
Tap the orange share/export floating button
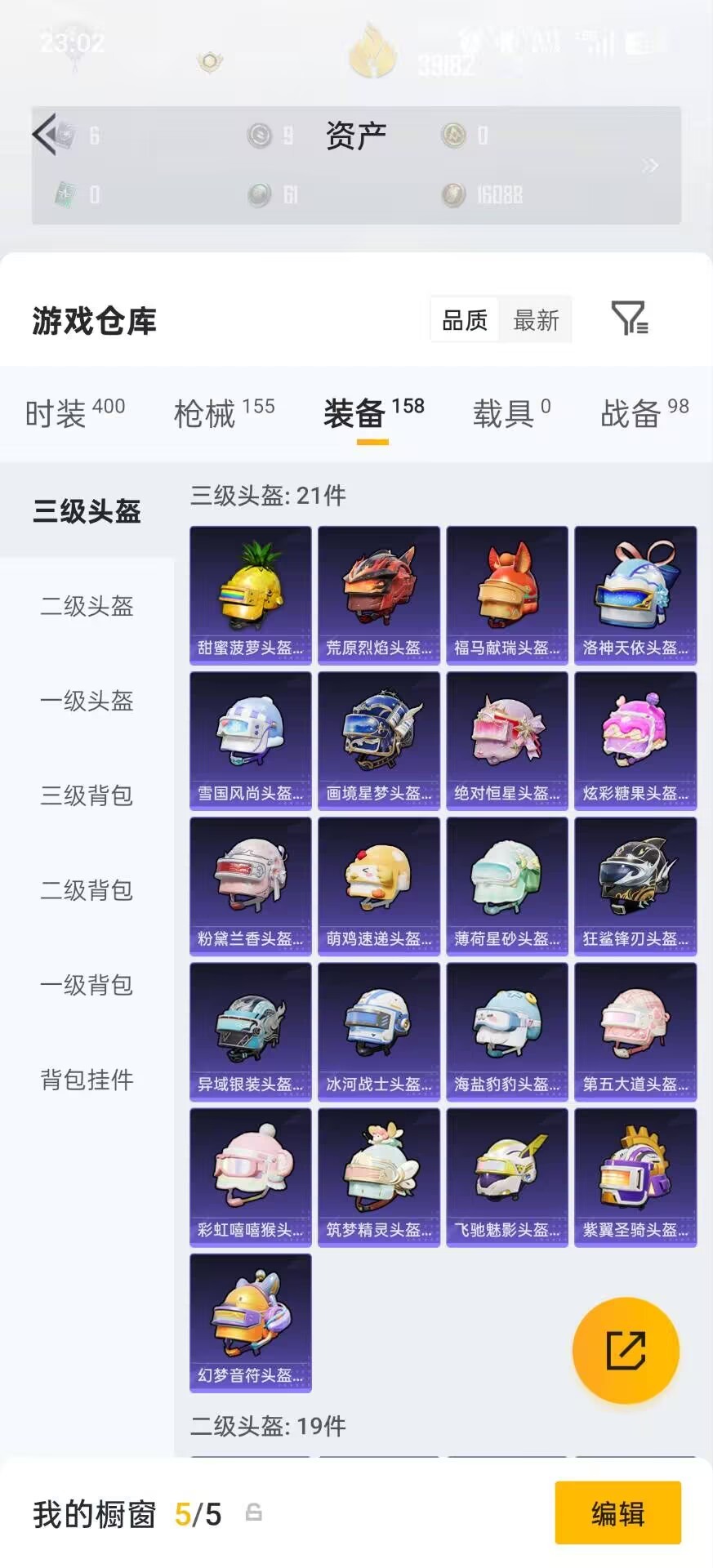coord(626,1350)
